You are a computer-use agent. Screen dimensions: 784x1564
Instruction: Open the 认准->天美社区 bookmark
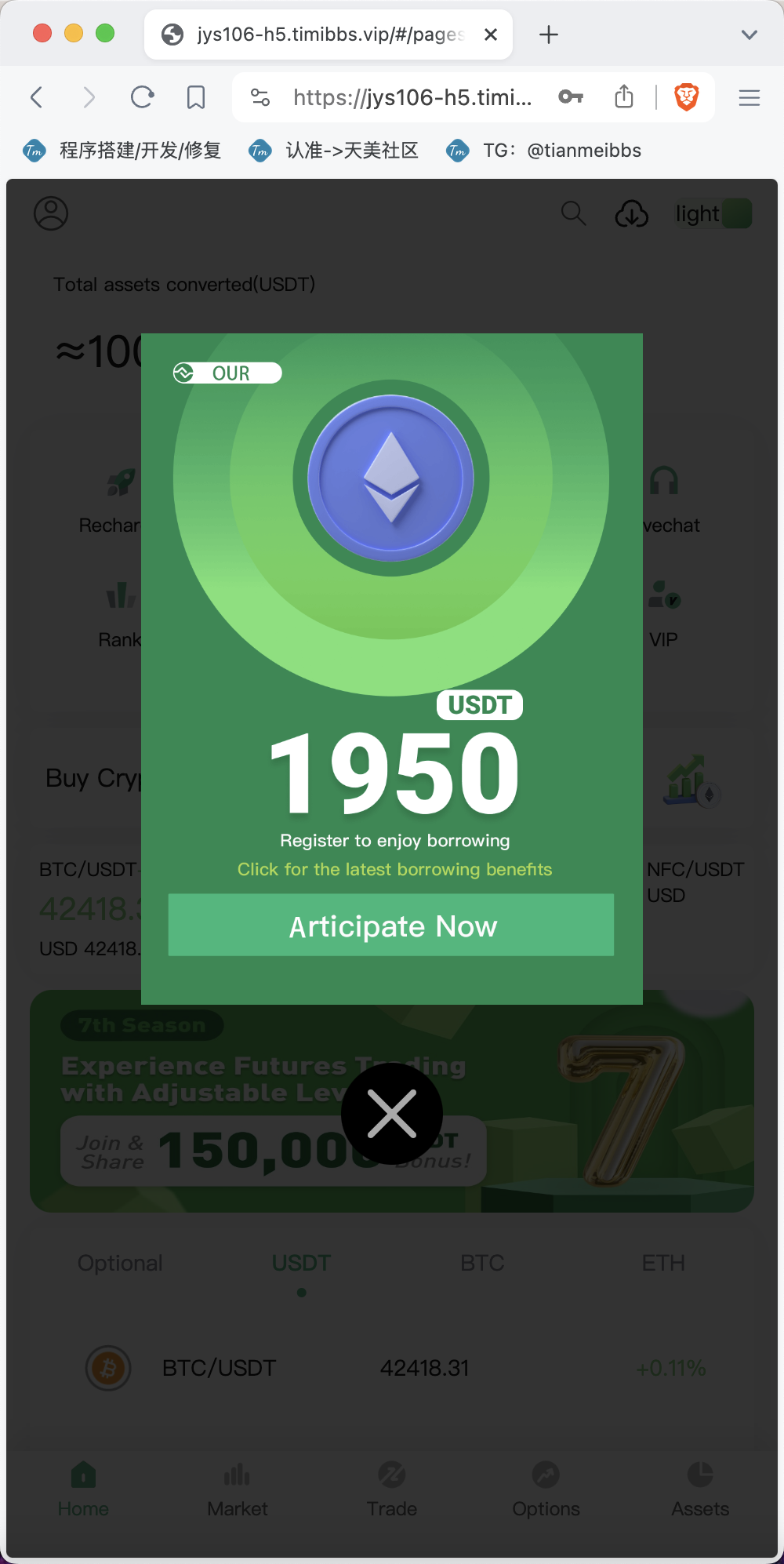coord(334,151)
